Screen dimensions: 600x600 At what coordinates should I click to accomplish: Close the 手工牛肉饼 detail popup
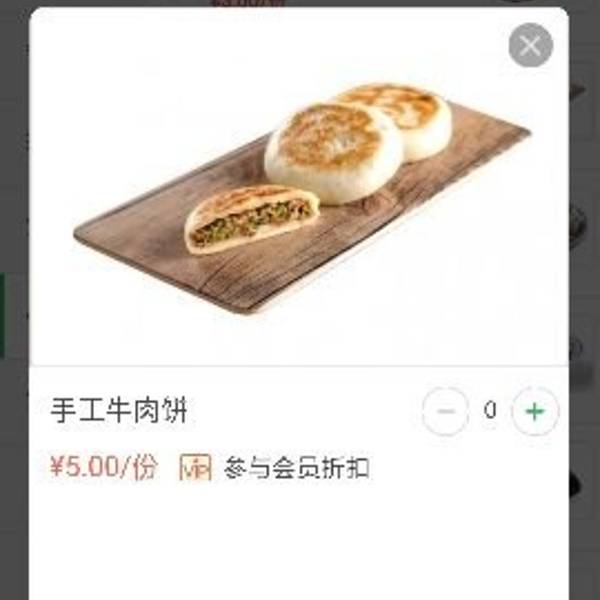pyautogui.click(x=530, y=45)
